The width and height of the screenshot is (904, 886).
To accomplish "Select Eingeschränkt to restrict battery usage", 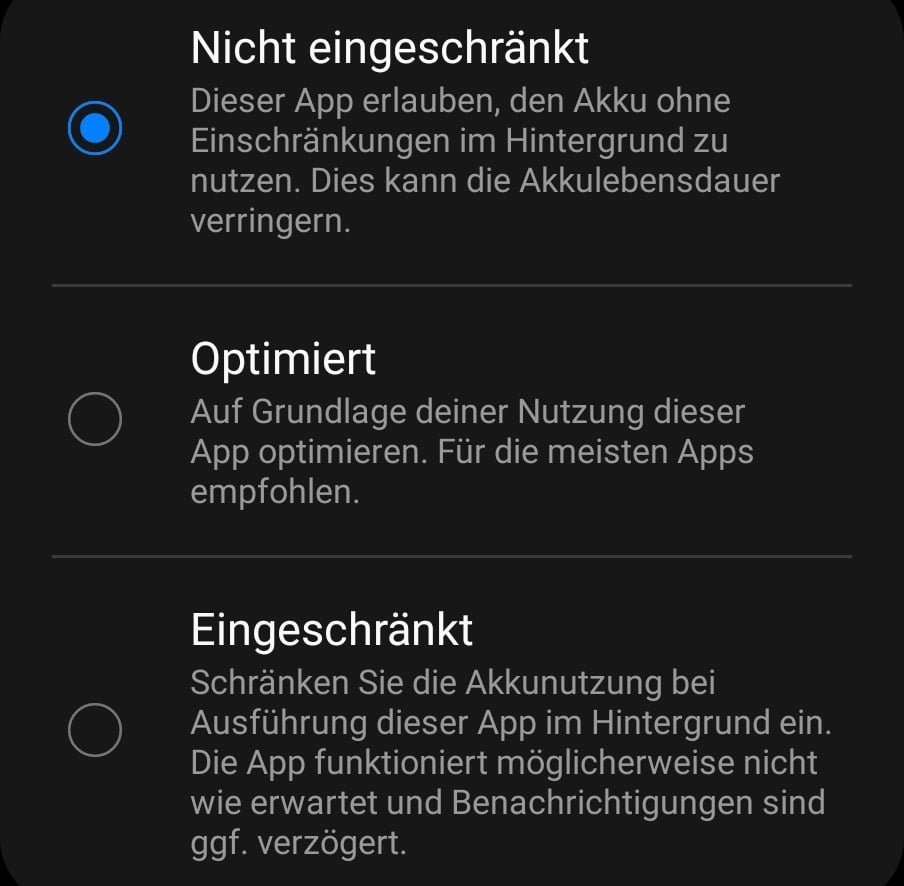I will pyautogui.click(x=95, y=730).
